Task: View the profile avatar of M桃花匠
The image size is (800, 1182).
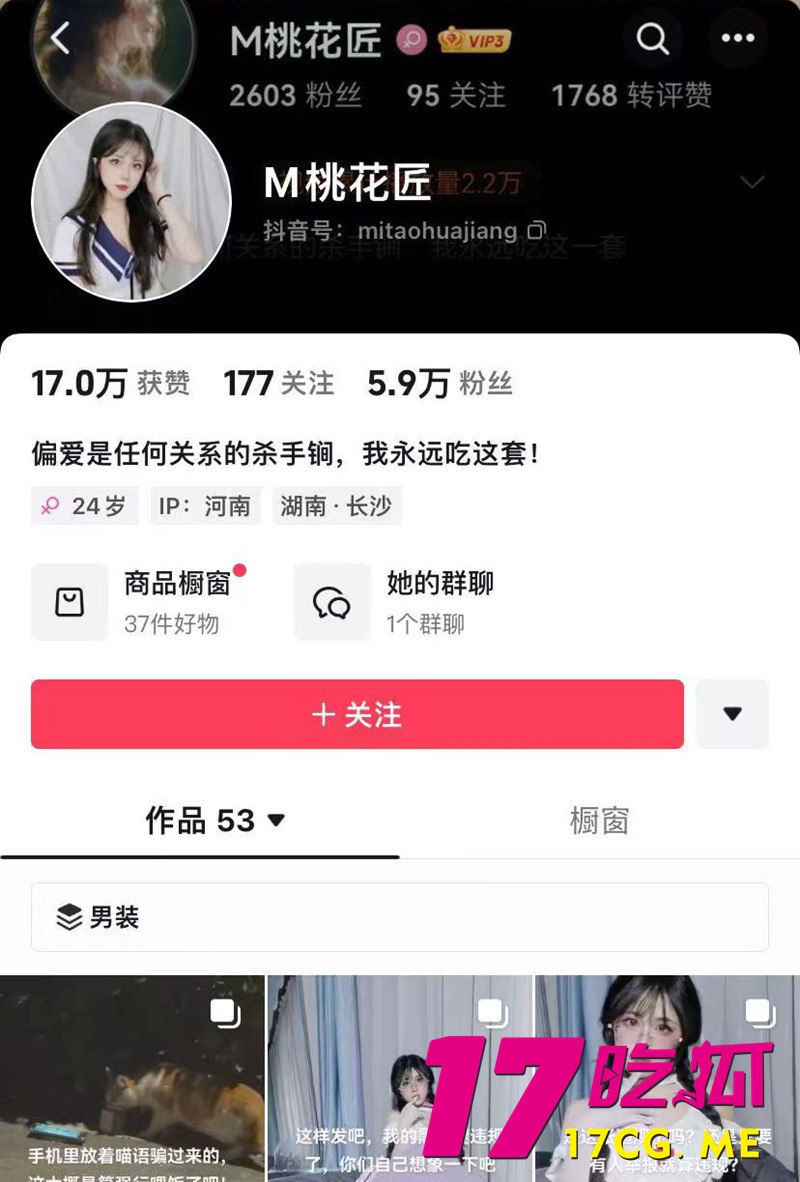Action: pyautogui.click(x=131, y=201)
